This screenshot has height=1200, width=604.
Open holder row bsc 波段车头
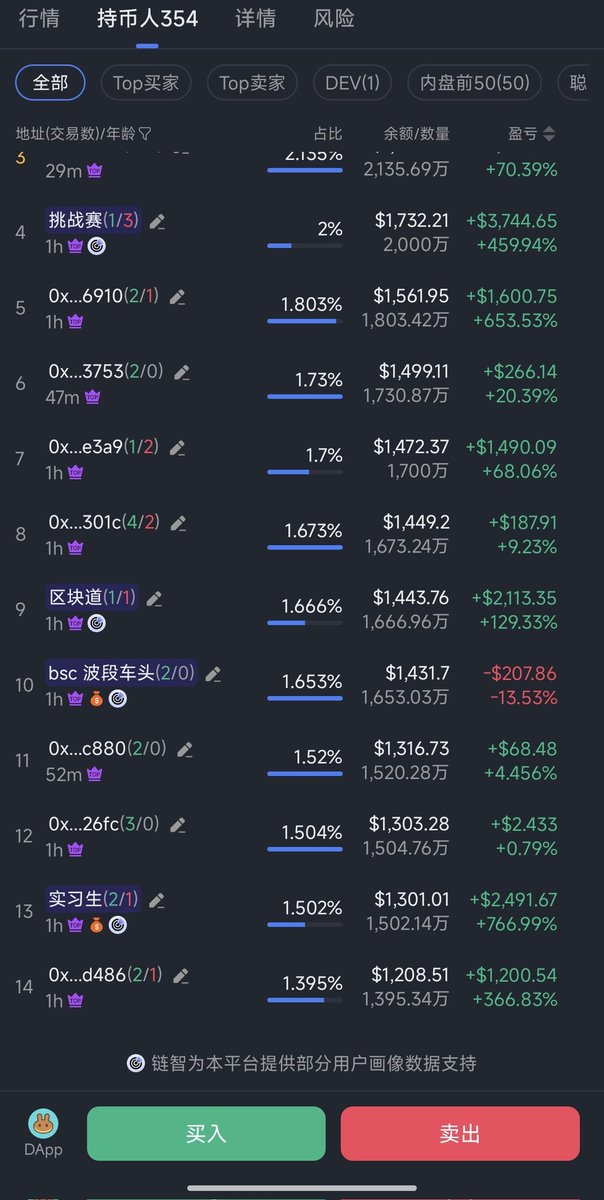pos(302,685)
